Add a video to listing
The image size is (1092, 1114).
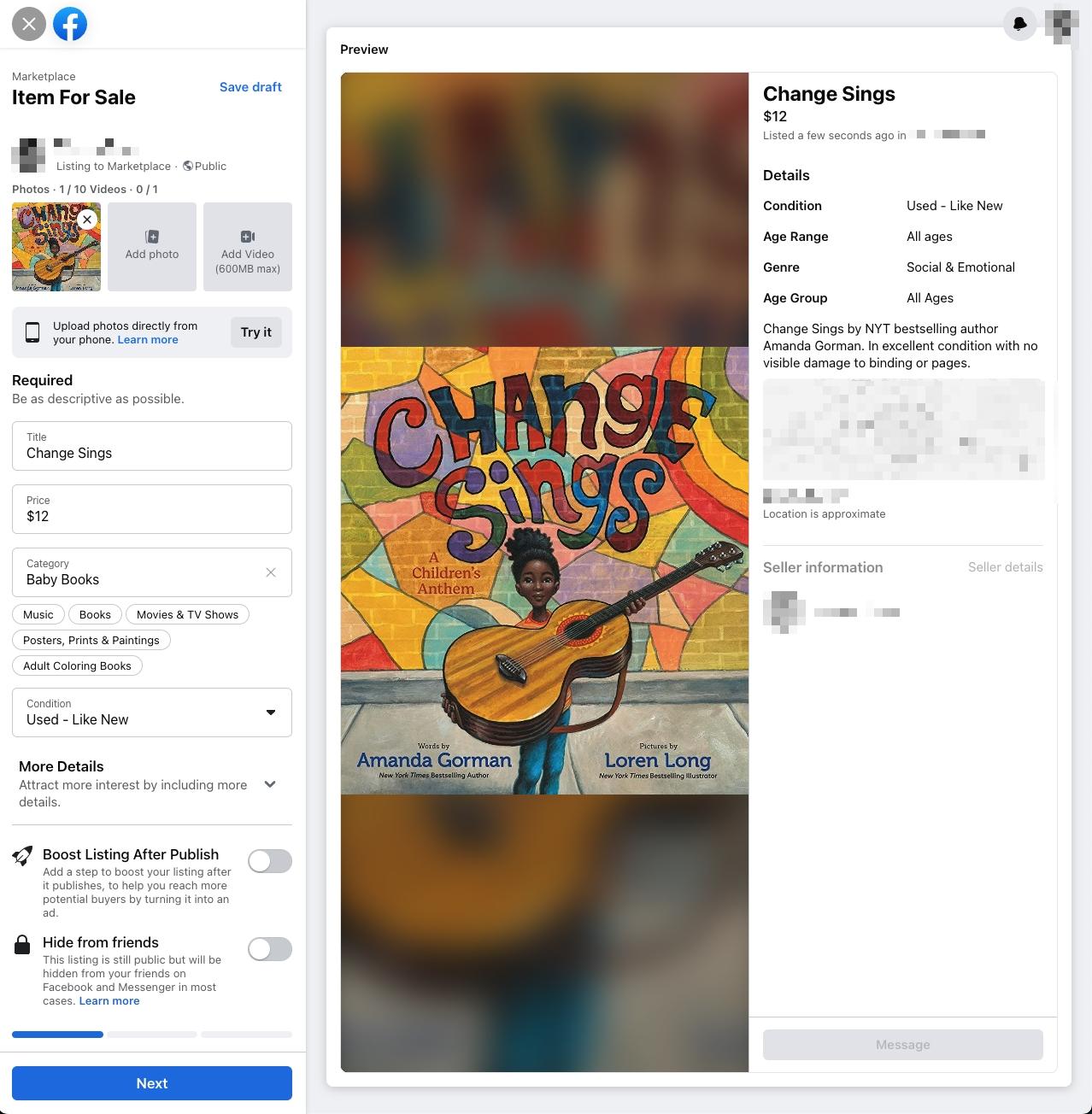(x=248, y=246)
